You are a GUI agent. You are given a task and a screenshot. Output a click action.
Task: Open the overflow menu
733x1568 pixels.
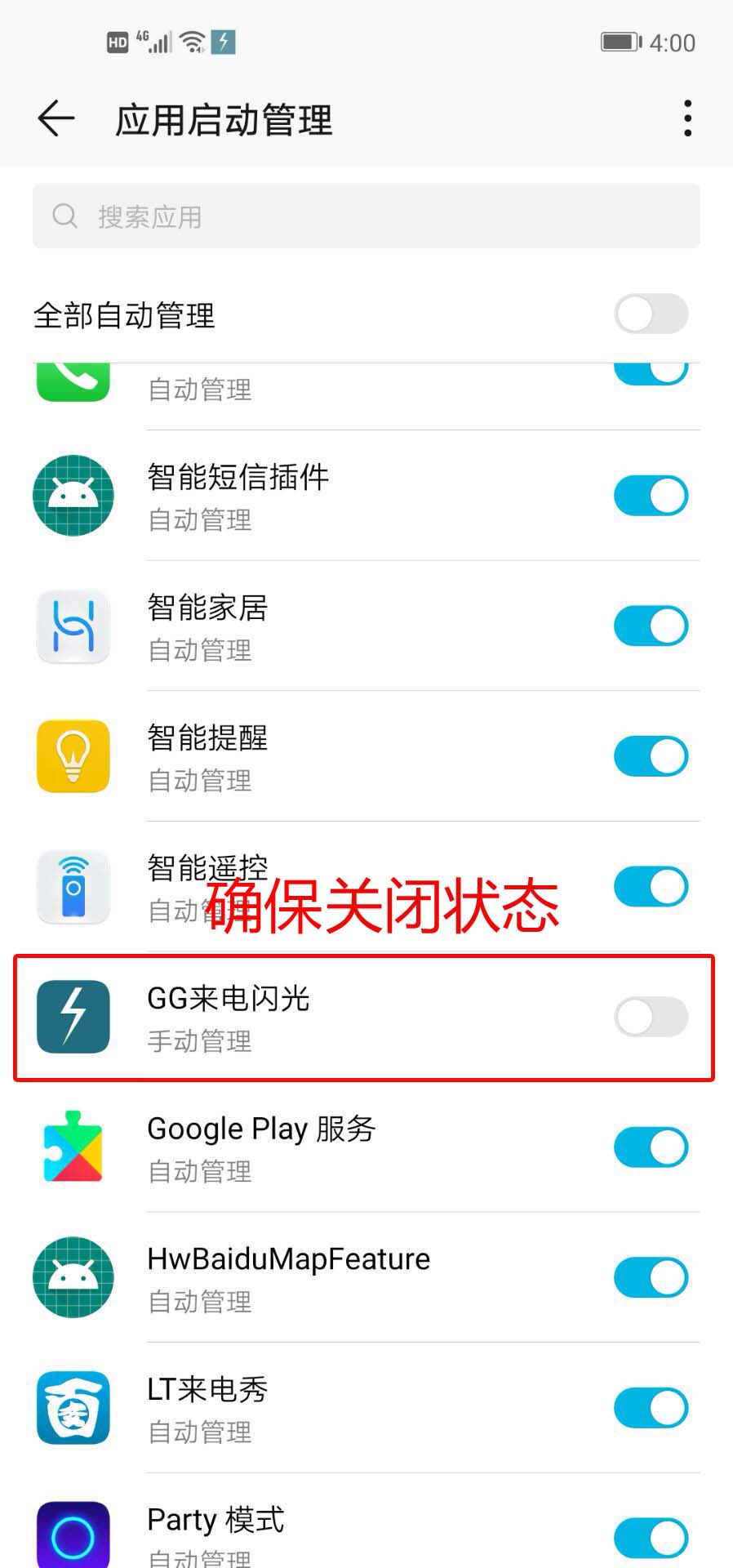[687, 119]
